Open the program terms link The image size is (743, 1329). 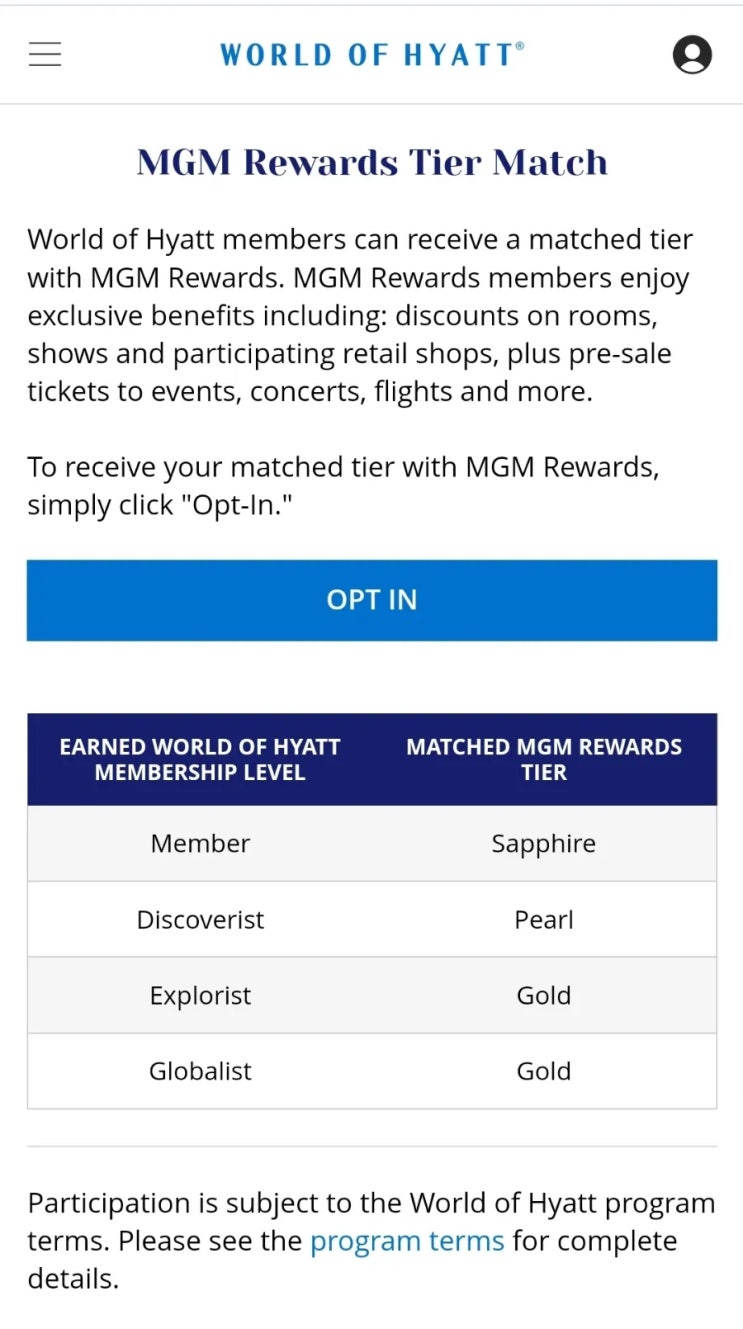pos(407,1240)
